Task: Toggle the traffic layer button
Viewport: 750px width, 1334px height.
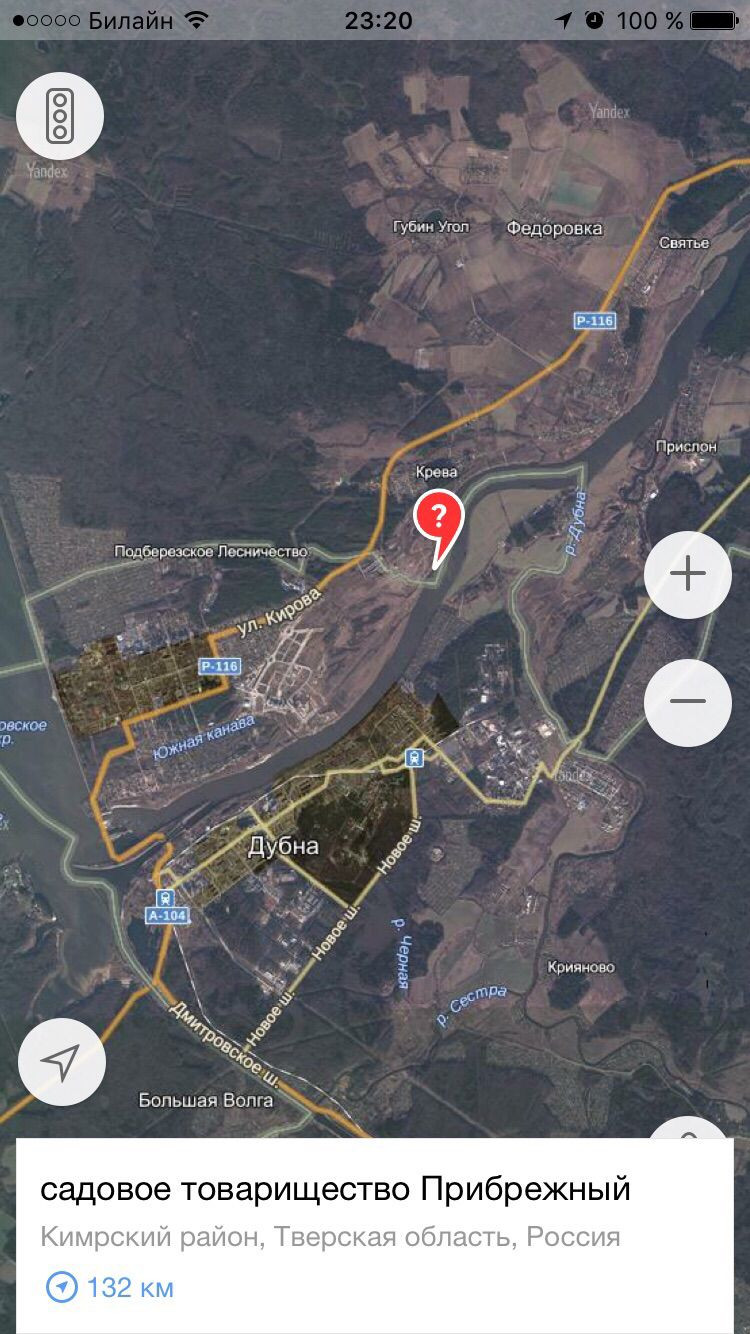Action: pyautogui.click(x=60, y=116)
